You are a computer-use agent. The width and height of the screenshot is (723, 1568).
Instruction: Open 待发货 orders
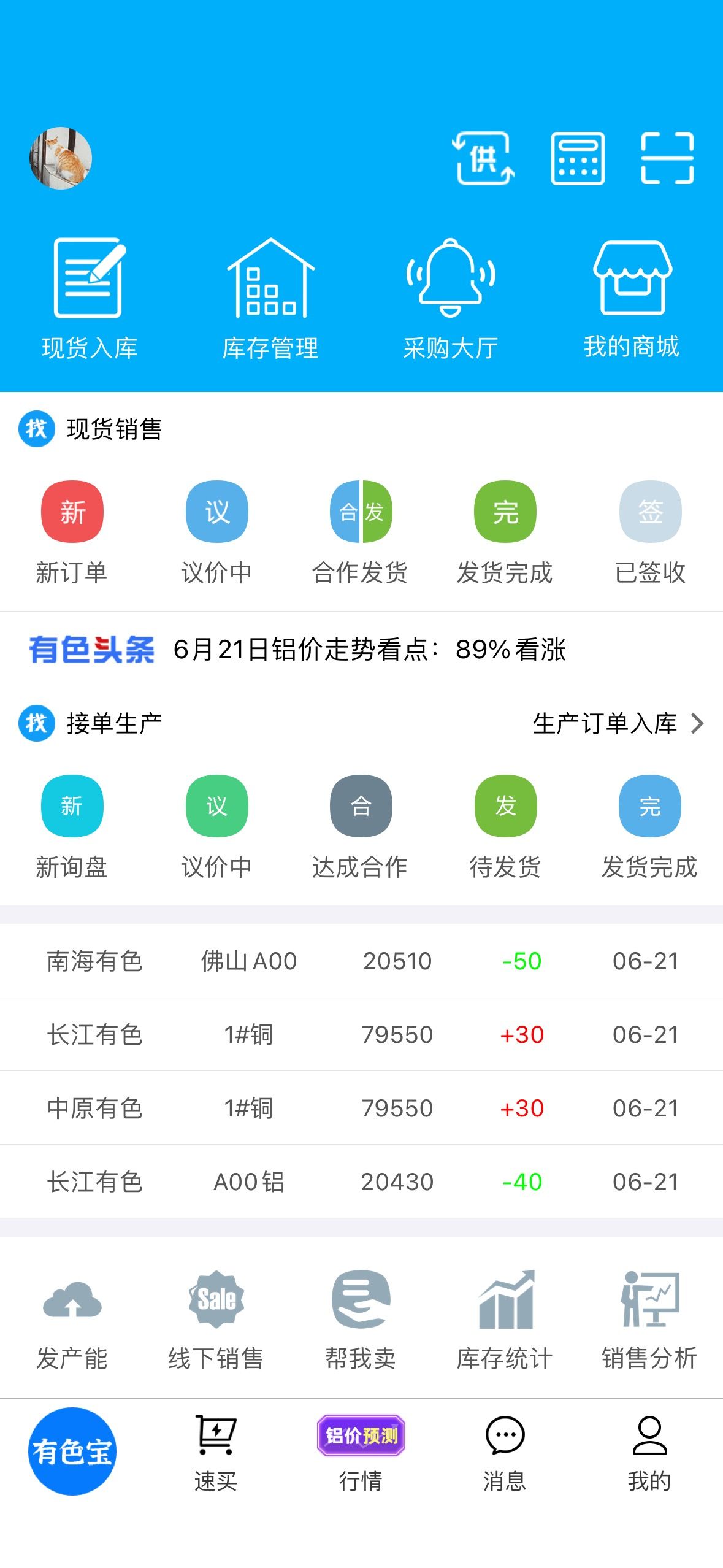(x=505, y=827)
